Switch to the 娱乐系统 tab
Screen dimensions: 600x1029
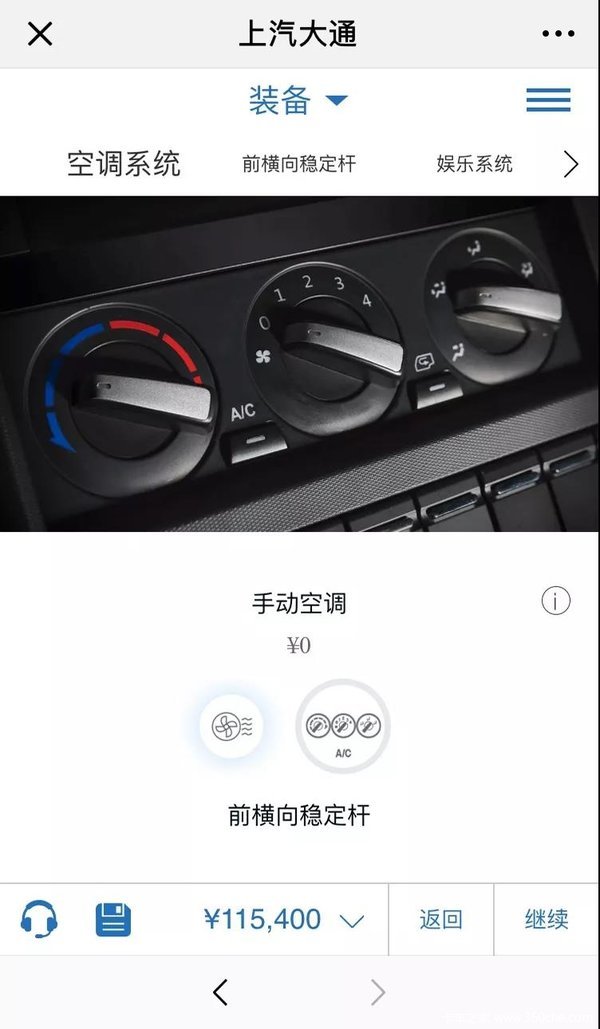coord(474,164)
